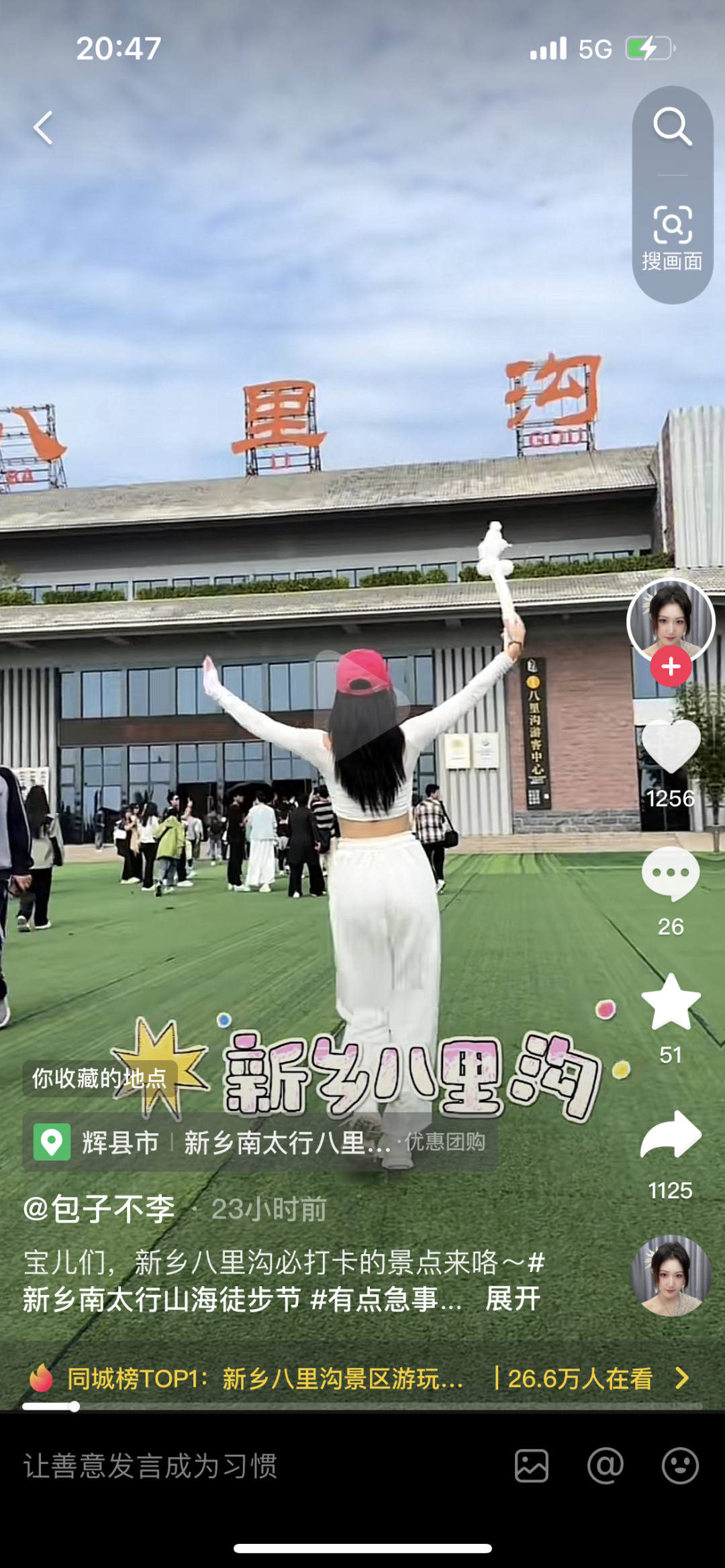Go back using the arrow
Image resolution: width=725 pixels, height=1568 pixels.
click(44, 128)
